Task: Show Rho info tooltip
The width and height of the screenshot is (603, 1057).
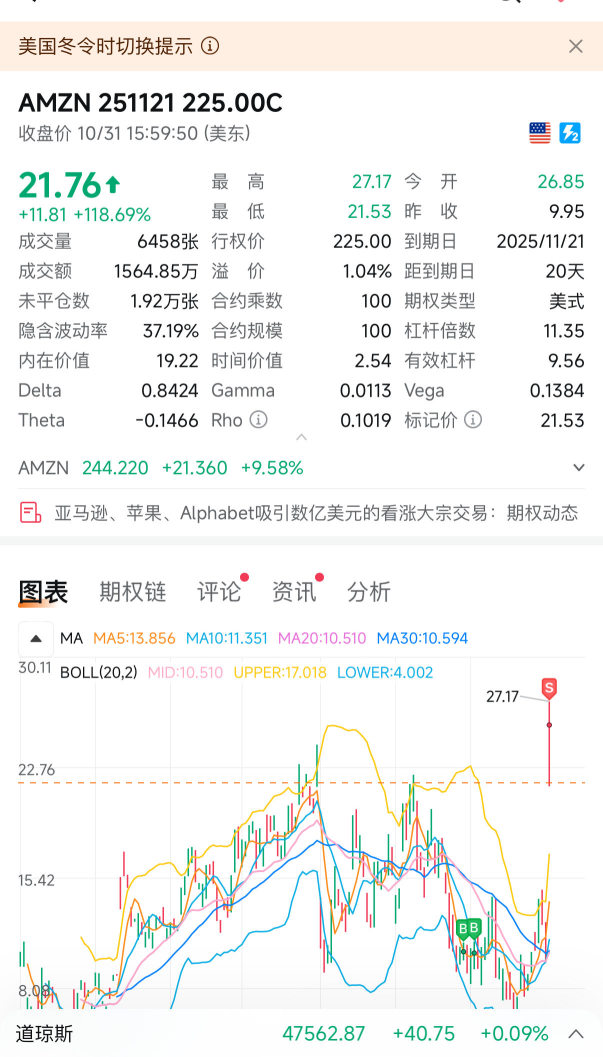Action: coord(259,420)
